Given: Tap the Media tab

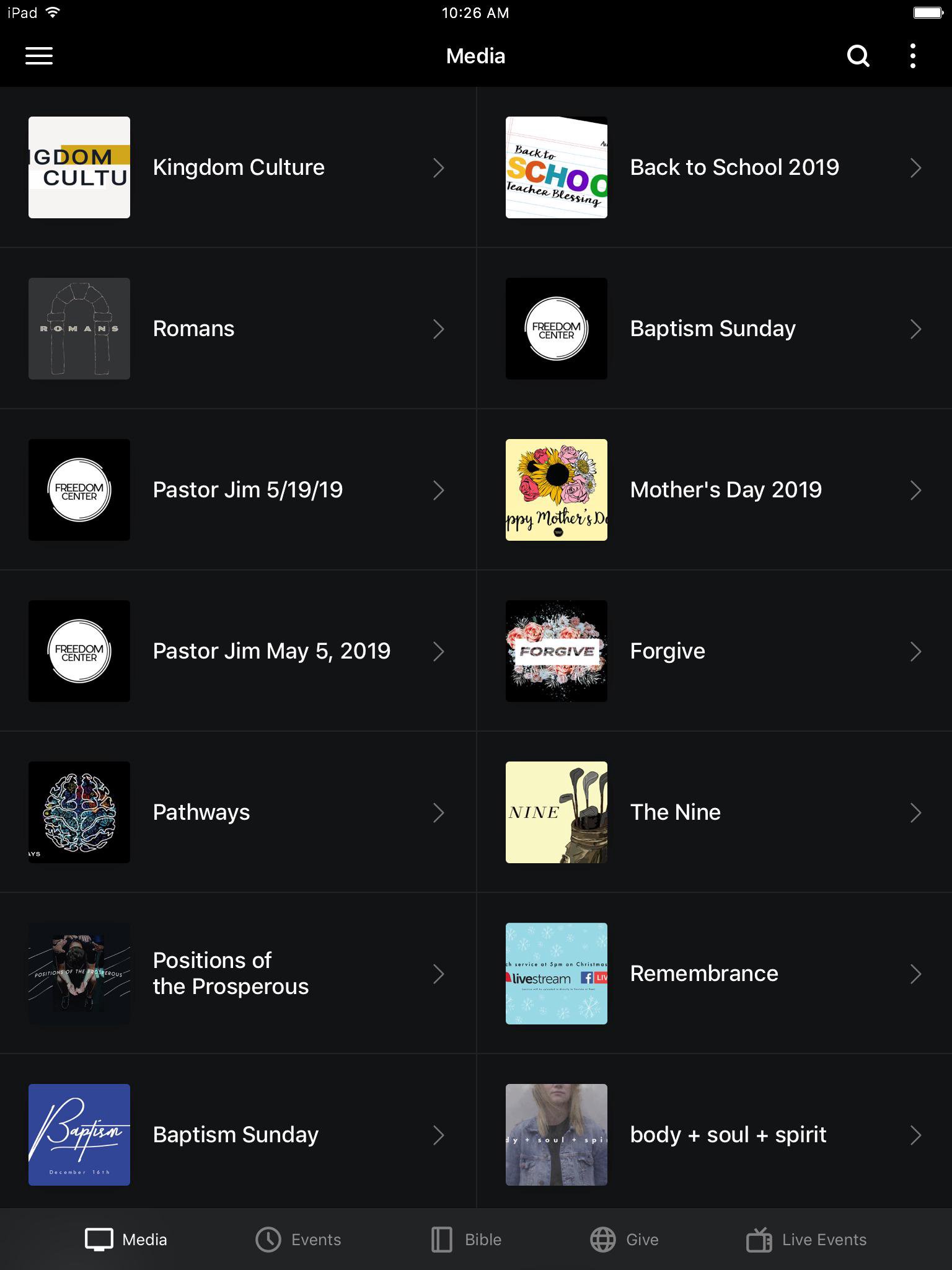Looking at the screenshot, I should coord(126,1239).
